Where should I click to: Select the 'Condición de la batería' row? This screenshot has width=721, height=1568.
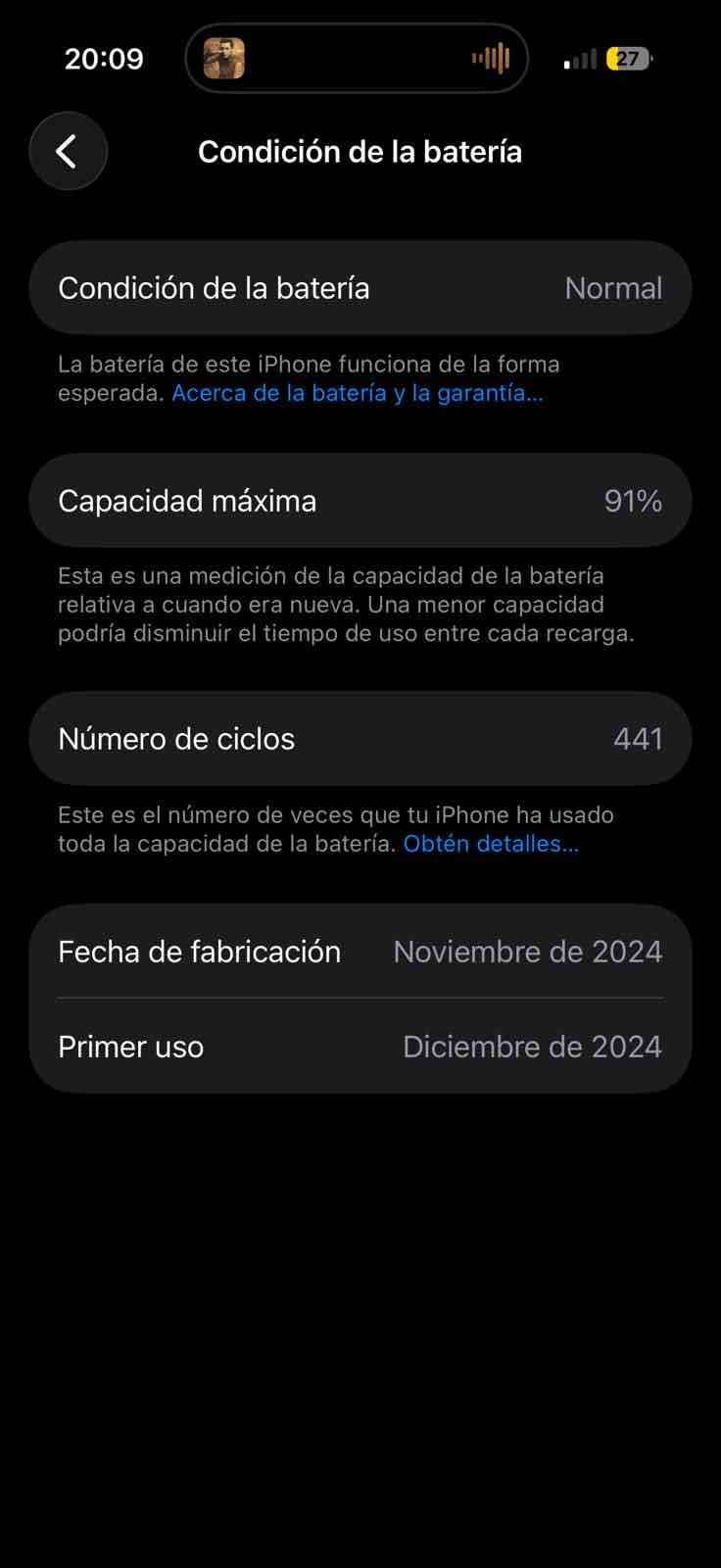pos(360,287)
